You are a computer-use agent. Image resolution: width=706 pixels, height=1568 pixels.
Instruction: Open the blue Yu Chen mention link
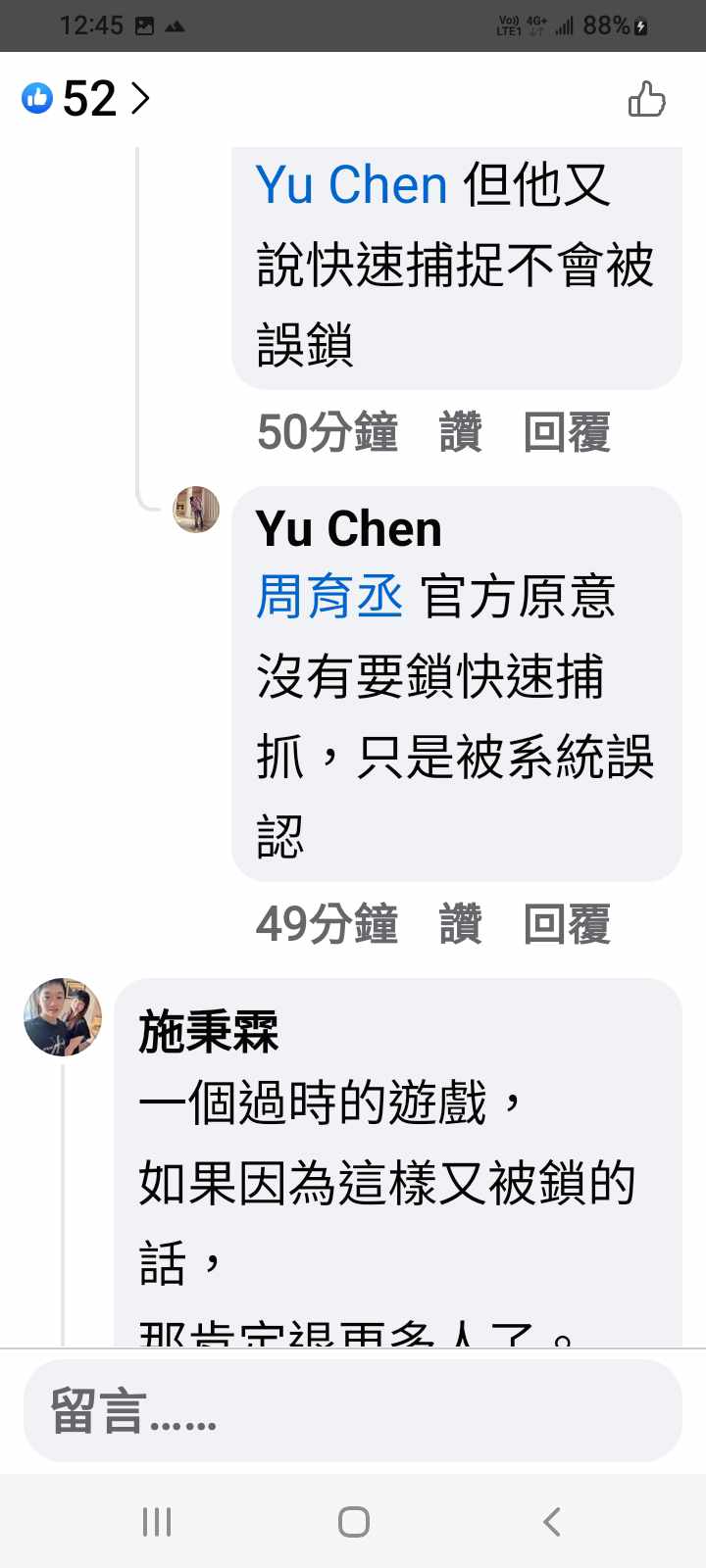coord(351,185)
